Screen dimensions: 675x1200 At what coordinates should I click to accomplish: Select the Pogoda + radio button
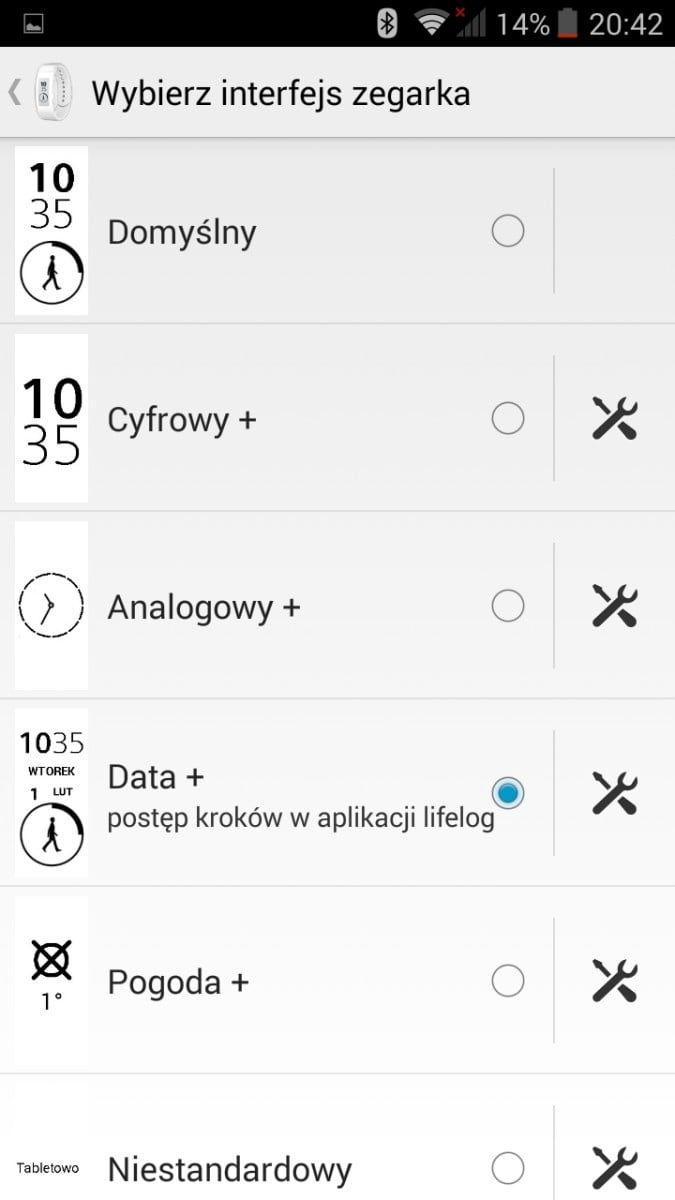508,981
